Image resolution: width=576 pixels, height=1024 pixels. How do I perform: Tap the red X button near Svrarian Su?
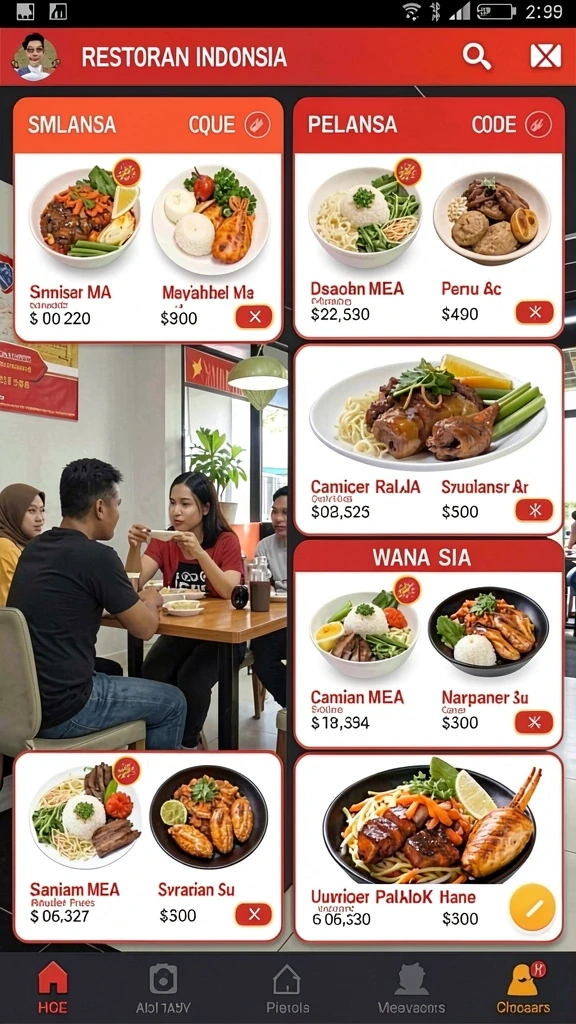click(253, 914)
